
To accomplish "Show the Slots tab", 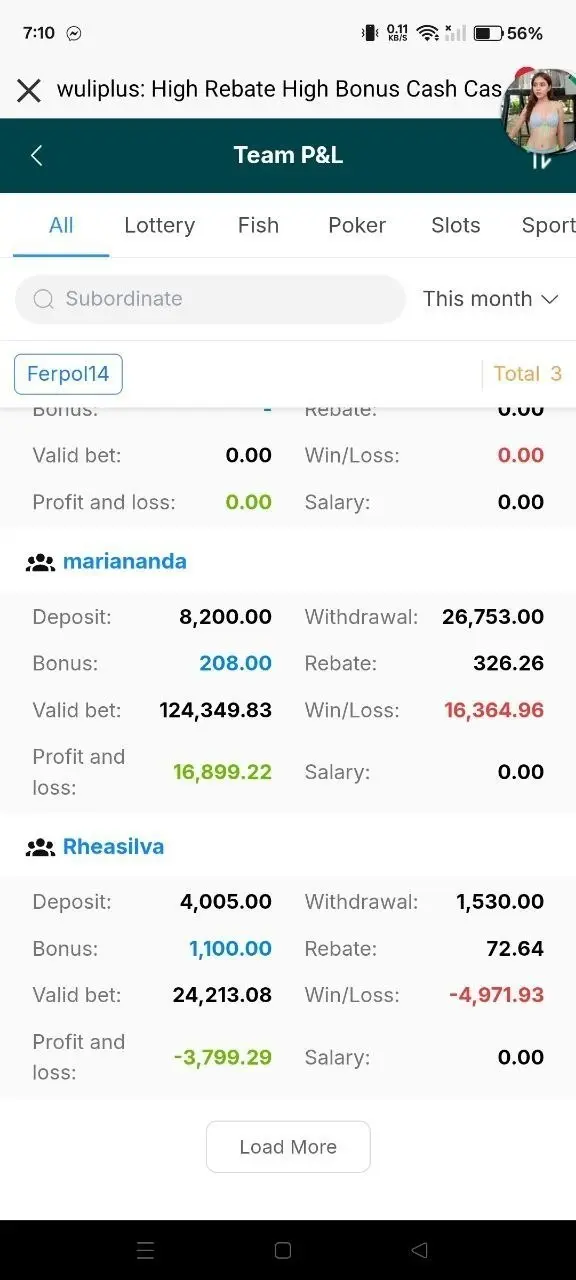I will click(x=456, y=225).
